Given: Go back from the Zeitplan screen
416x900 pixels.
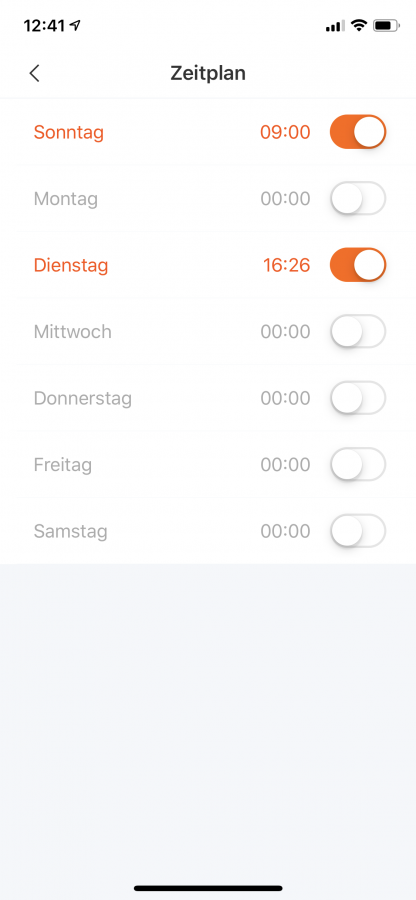Looking at the screenshot, I should (34, 73).
